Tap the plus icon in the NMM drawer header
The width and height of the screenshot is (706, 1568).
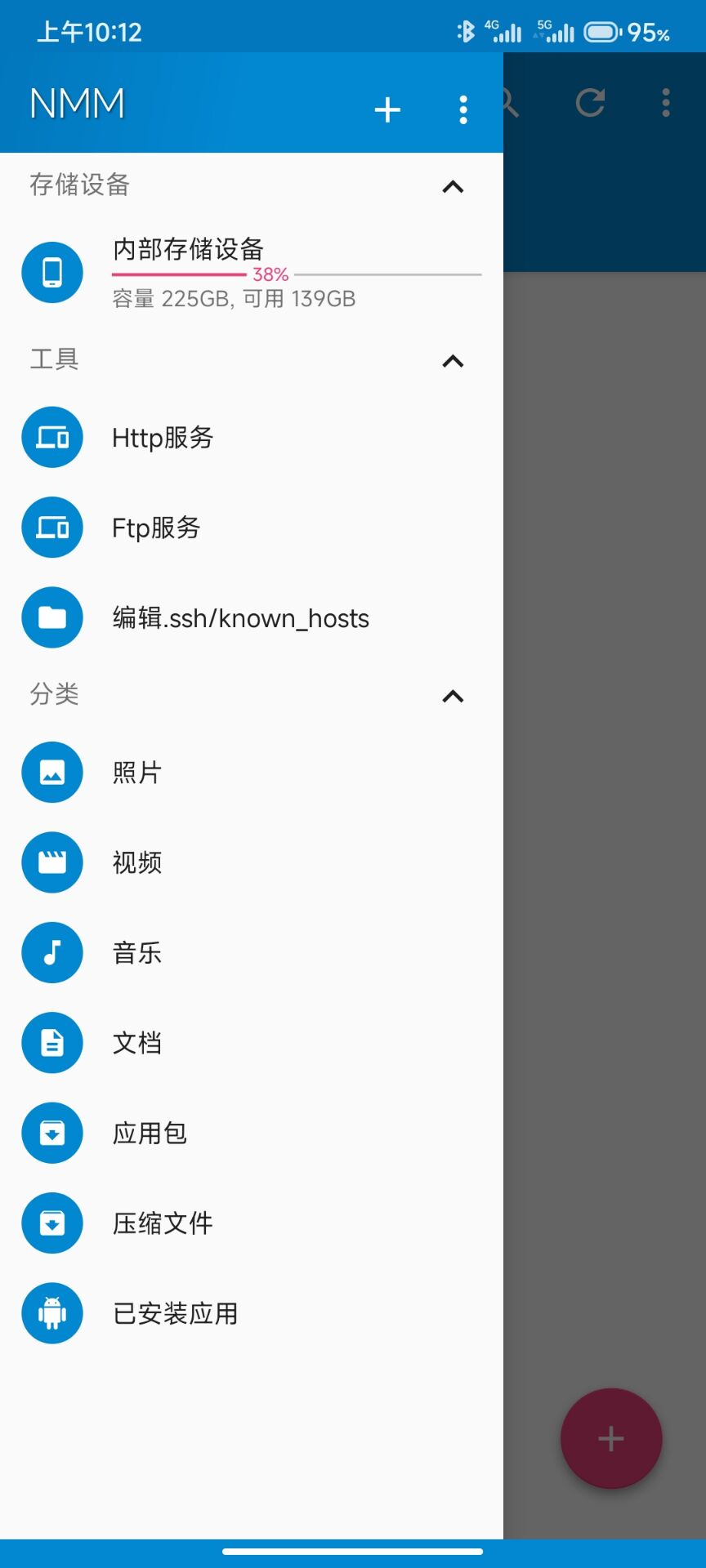pos(387,109)
